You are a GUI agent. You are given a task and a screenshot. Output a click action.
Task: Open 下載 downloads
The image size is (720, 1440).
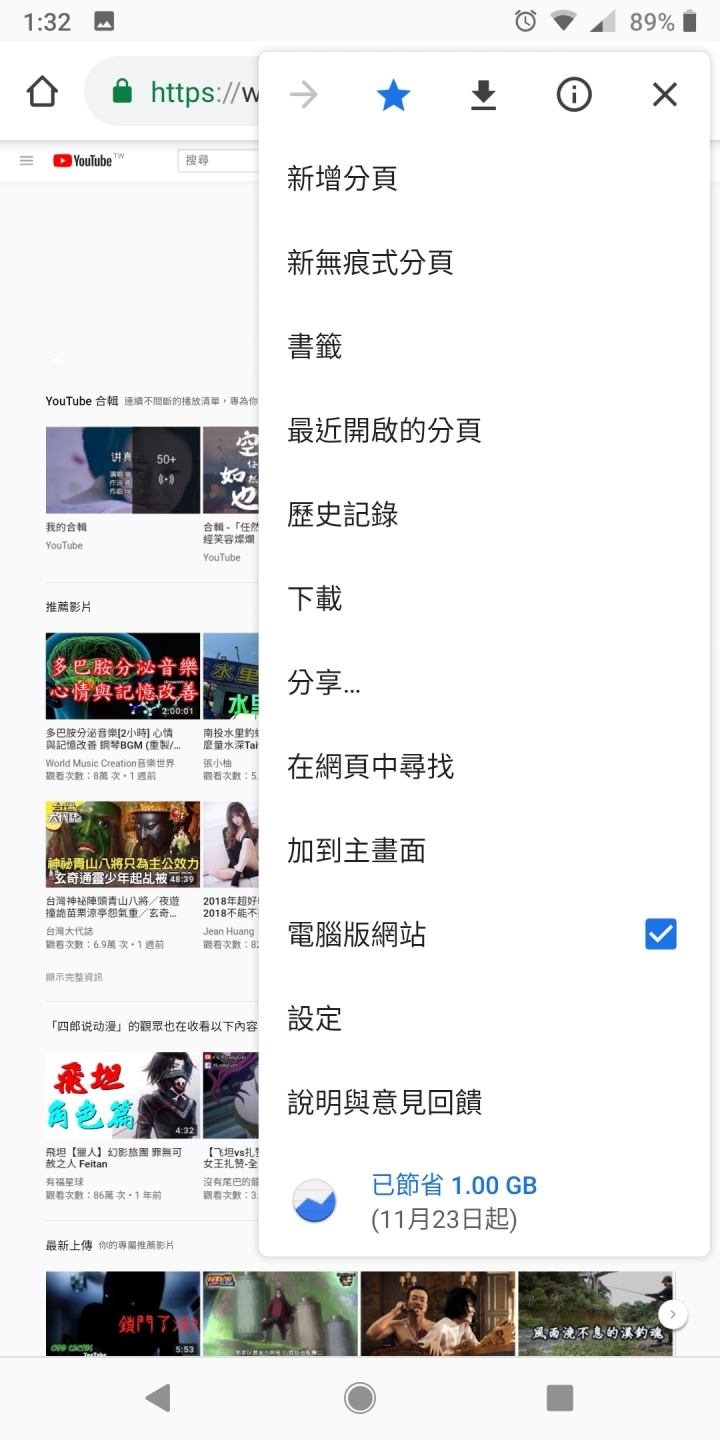315,599
